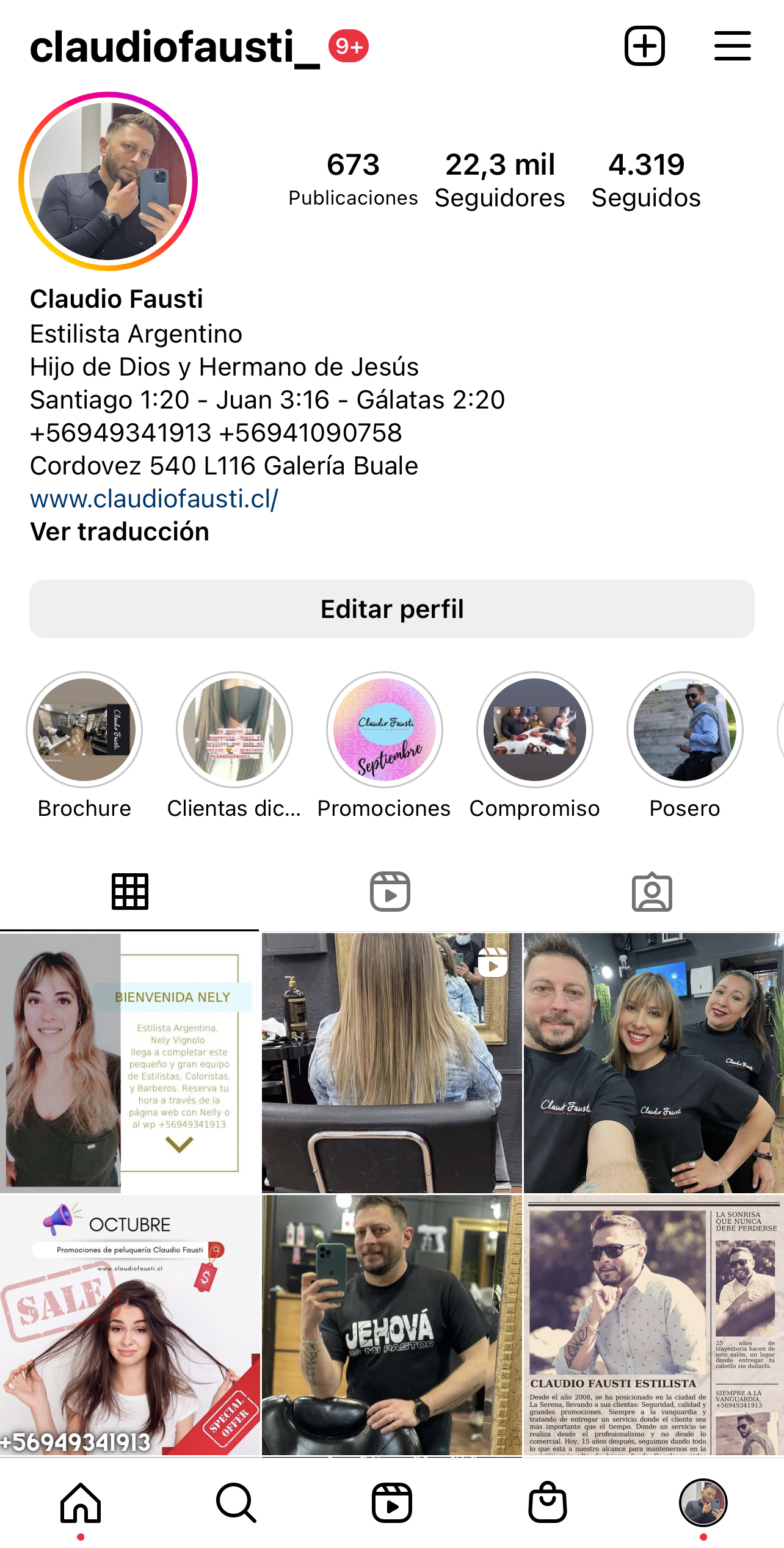View the profile picture story
784x1548 pixels.
108,181
